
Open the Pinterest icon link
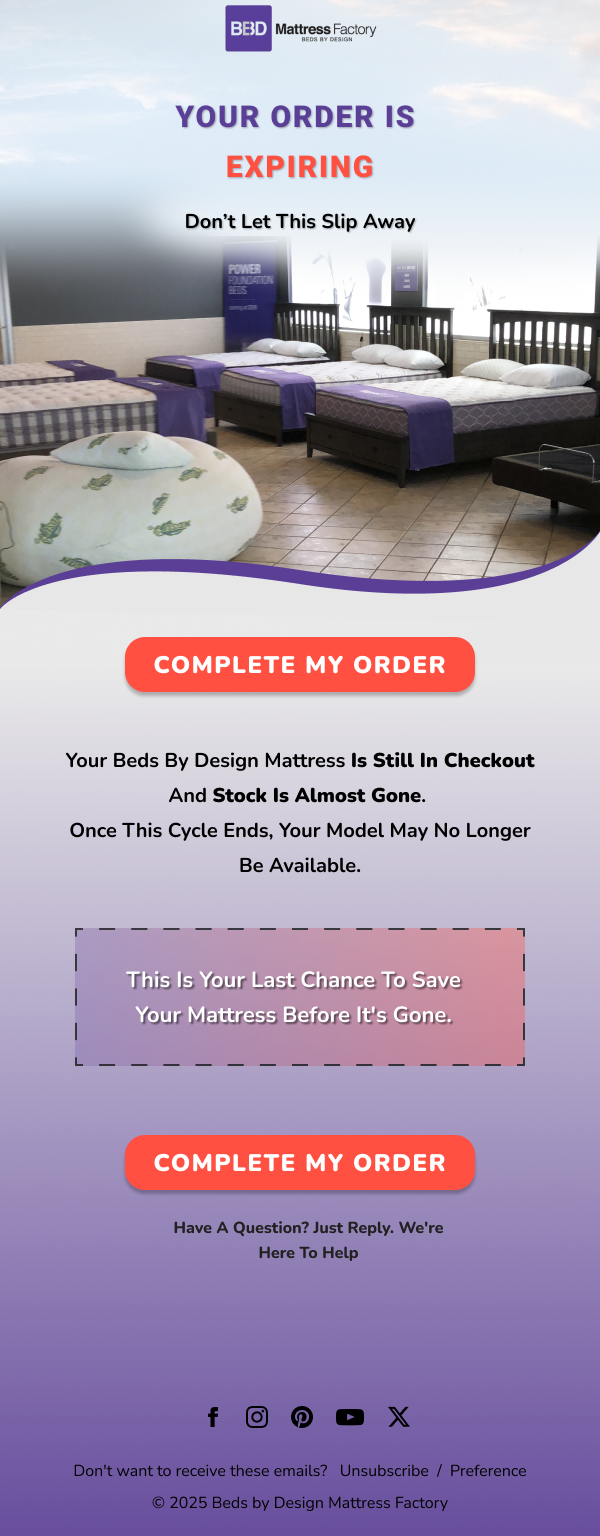pos(302,1417)
